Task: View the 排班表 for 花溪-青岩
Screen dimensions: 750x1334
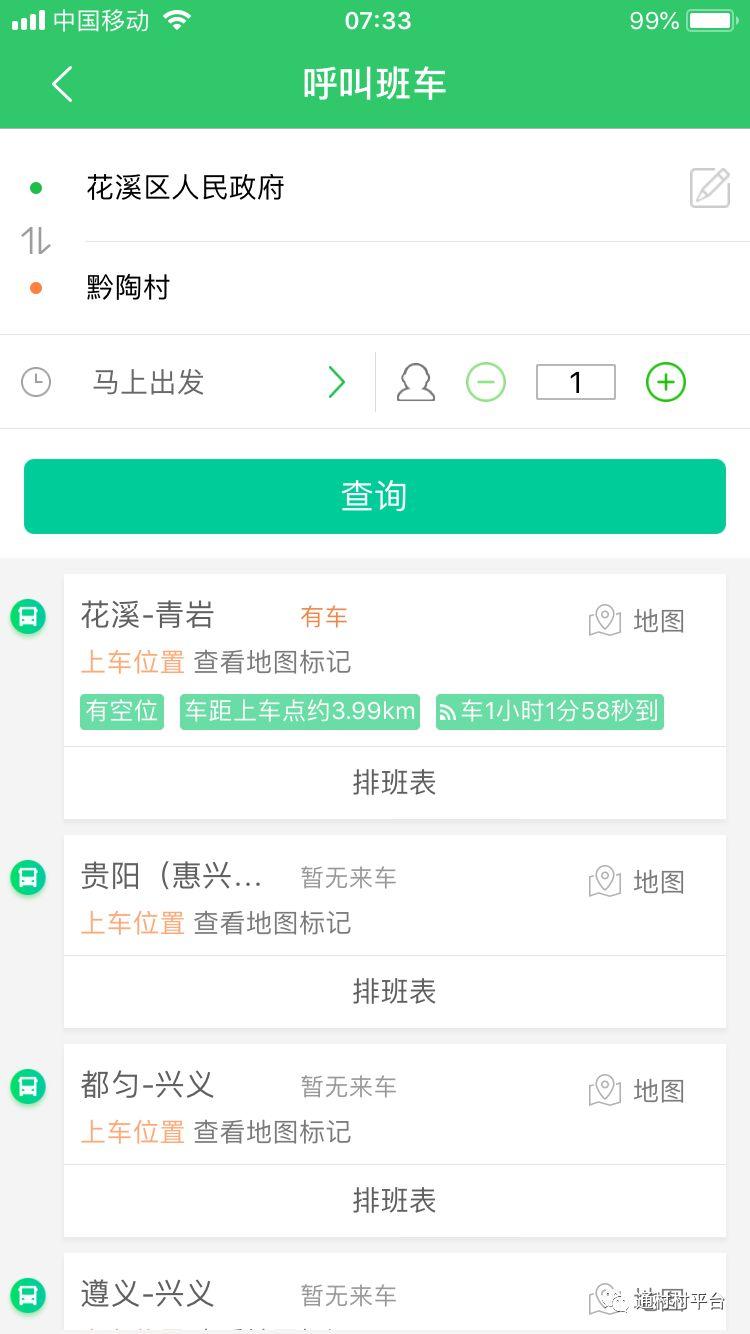Action: click(x=395, y=782)
